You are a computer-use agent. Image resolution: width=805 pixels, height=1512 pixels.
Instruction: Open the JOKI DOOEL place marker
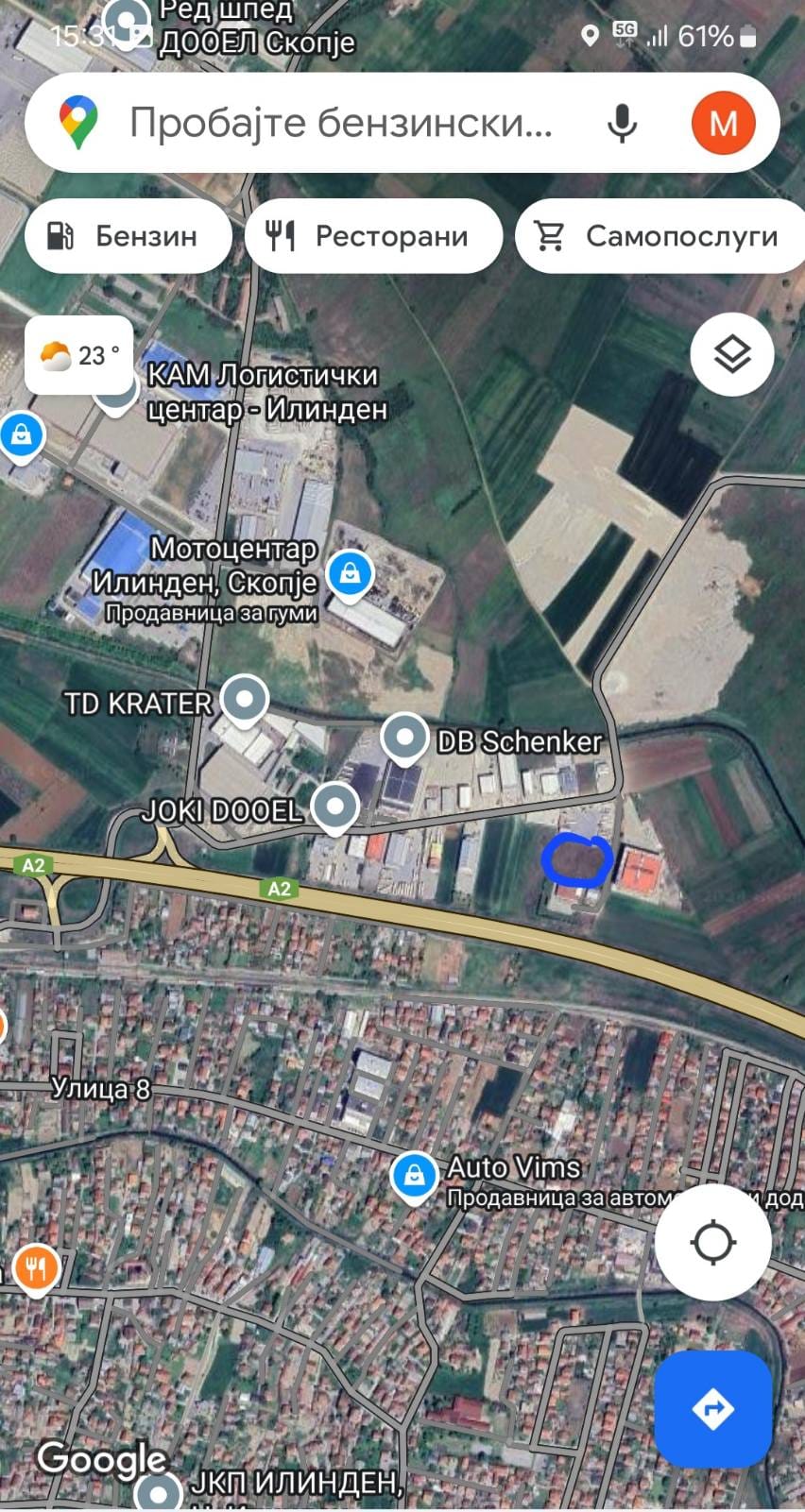tap(334, 807)
